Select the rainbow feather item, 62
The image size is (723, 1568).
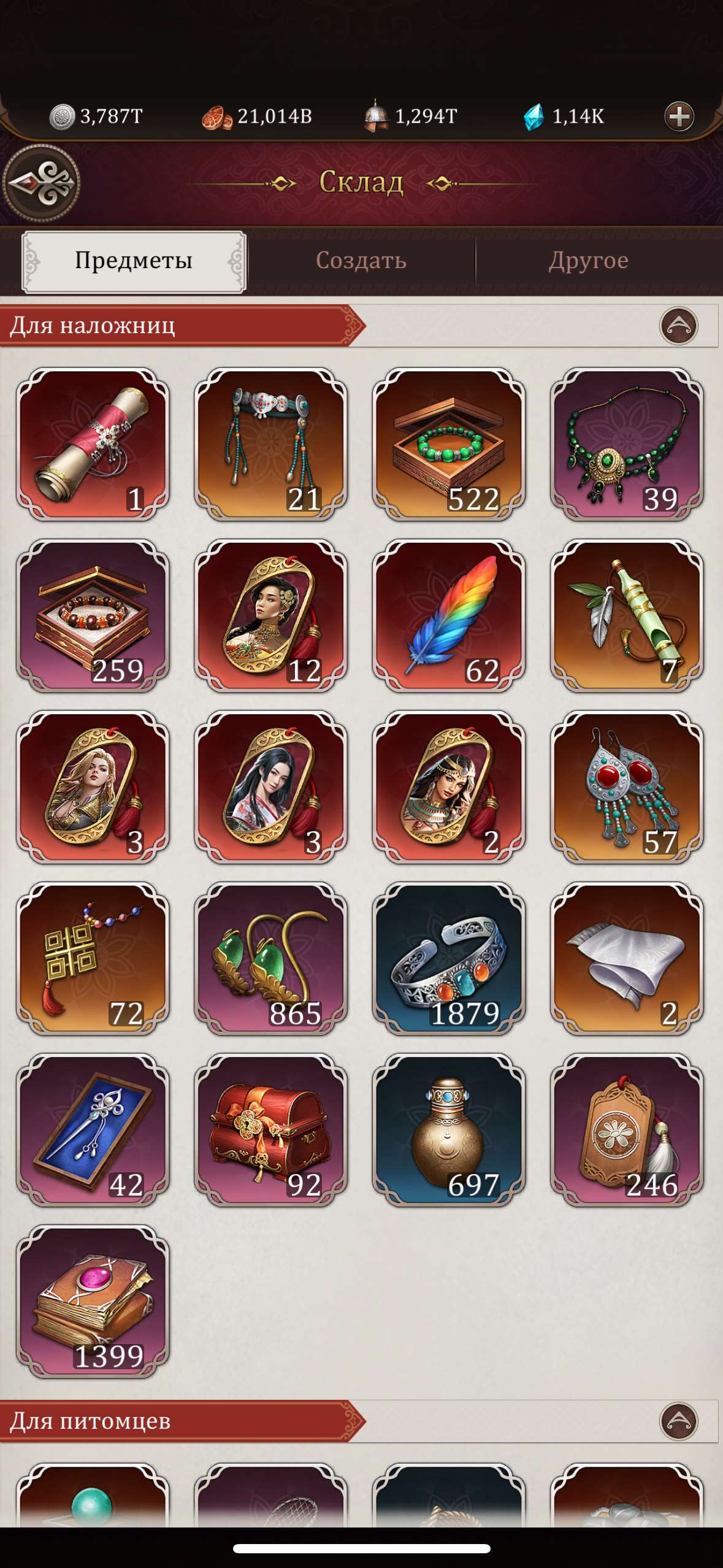click(x=449, y=616)
